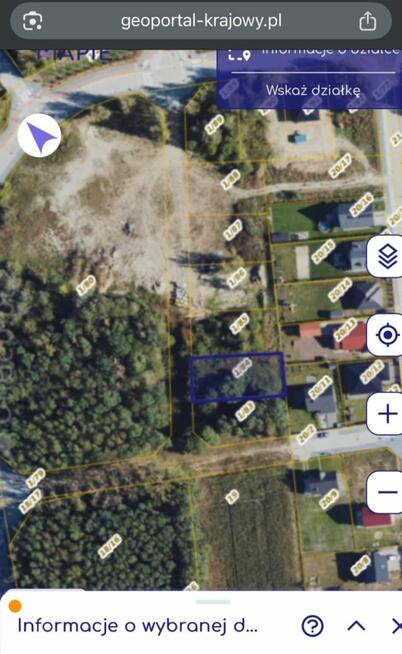Image resolution: width=402 pixels, height=654 pixels.
Task: Select the Wskaż działkę button
Action: [x=313, y=90]
